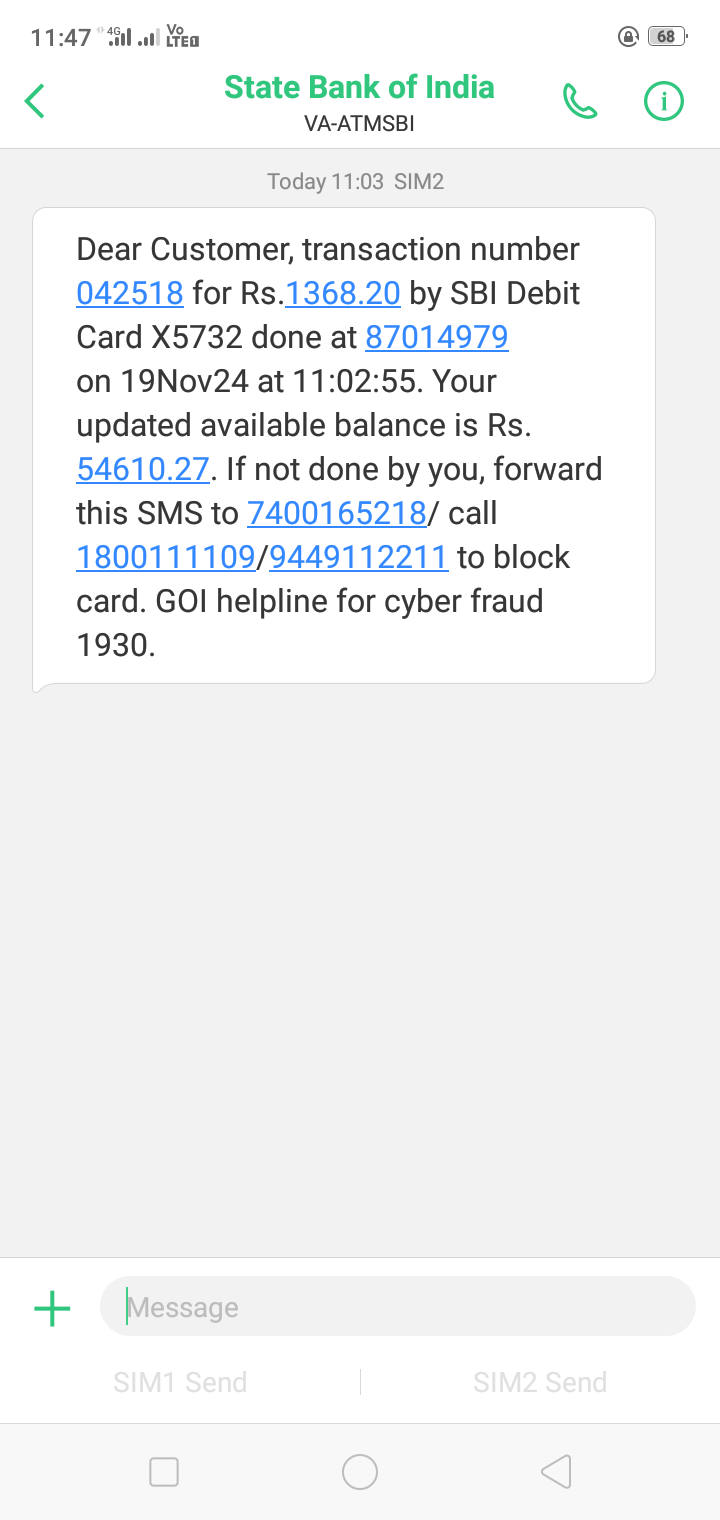Tap the amount 1368.20 link
720x1520 pixels.
pyautogui.click(x=343, y=293)
